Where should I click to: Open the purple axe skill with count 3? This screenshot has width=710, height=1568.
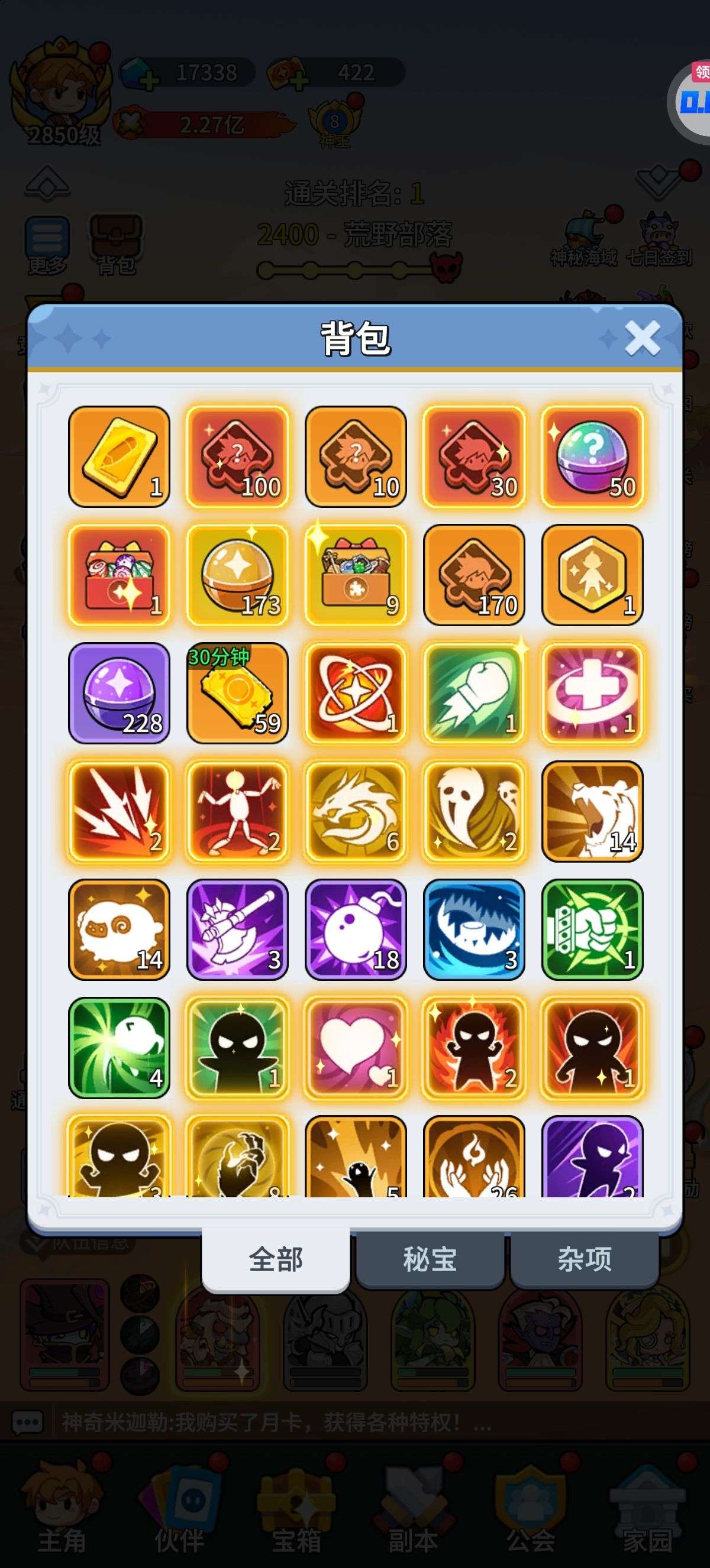[x=237, y=929]
